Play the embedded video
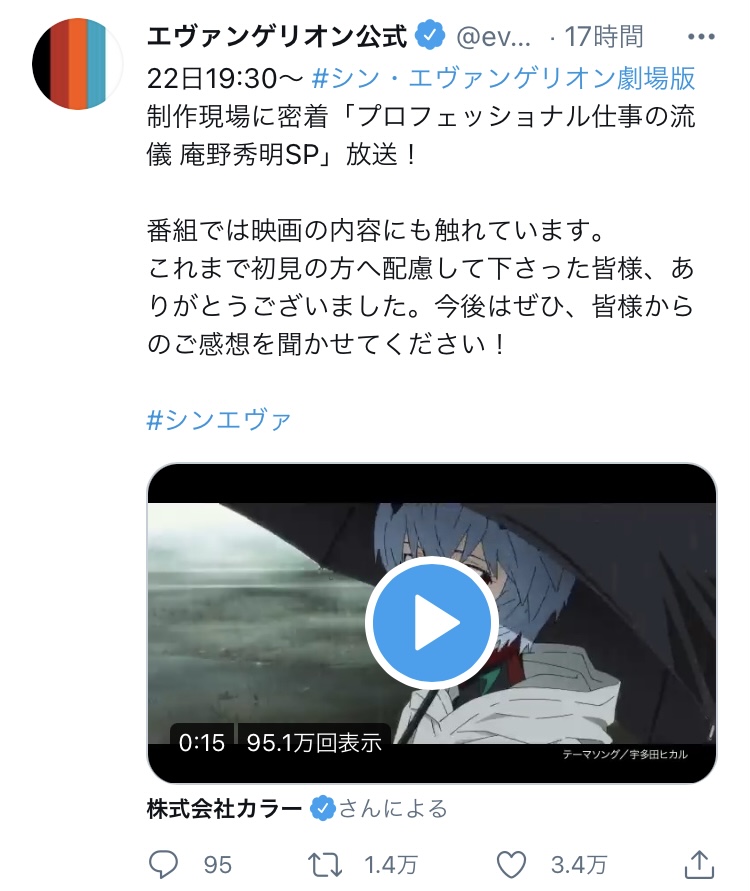Screen dimensions: 750x891 432,623
